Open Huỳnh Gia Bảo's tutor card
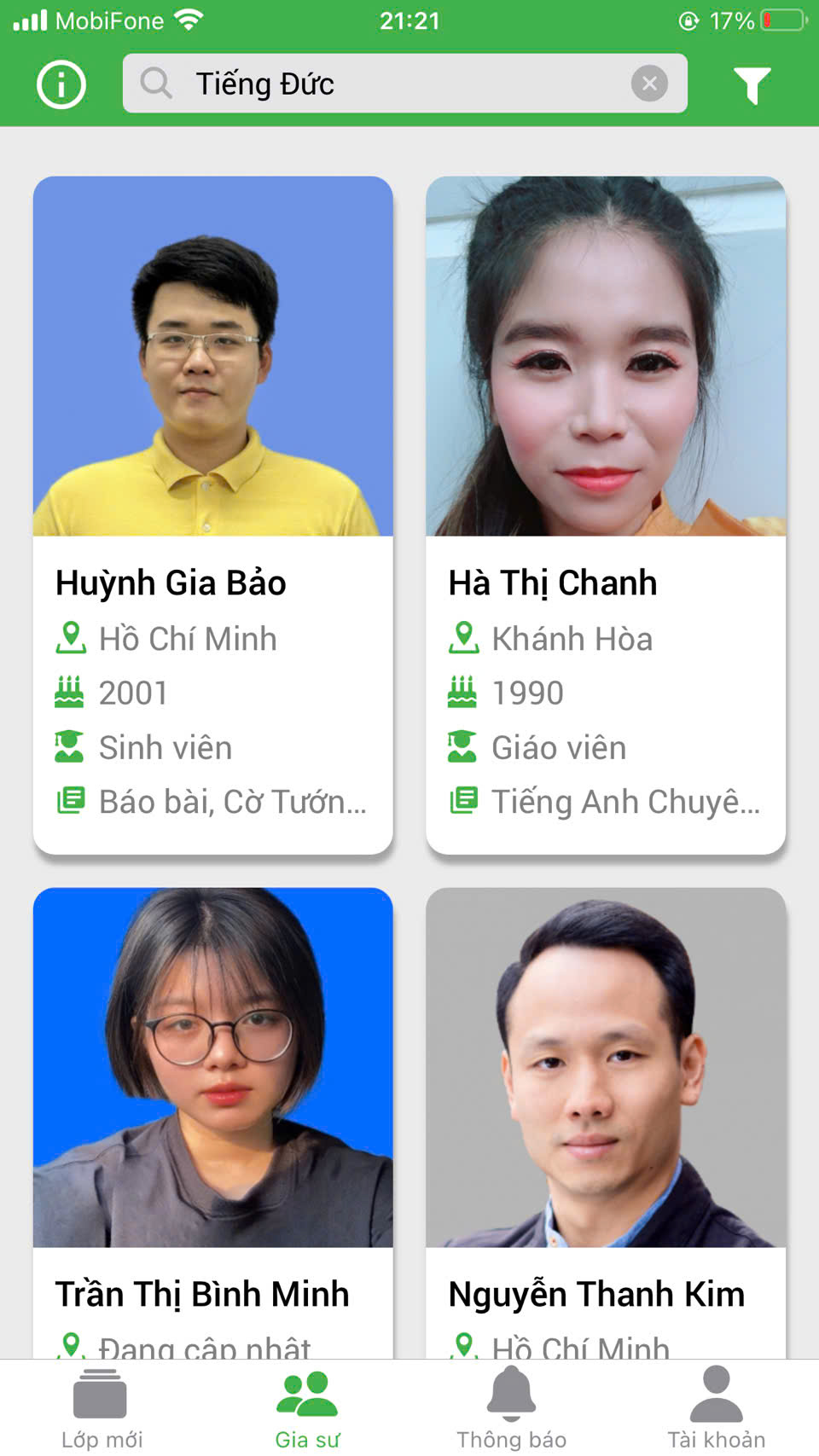The width and height of the screenshot is (819, 1456). tap(212, 515)
